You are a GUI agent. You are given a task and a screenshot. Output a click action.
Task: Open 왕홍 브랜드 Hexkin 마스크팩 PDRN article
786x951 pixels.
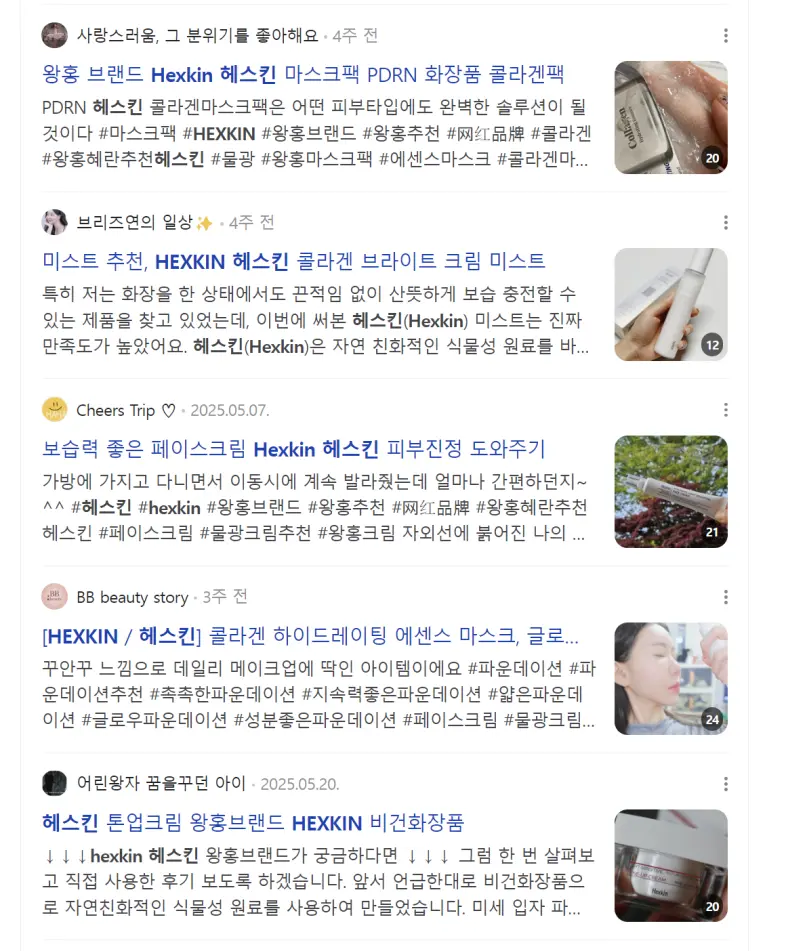tap(303, 74)
